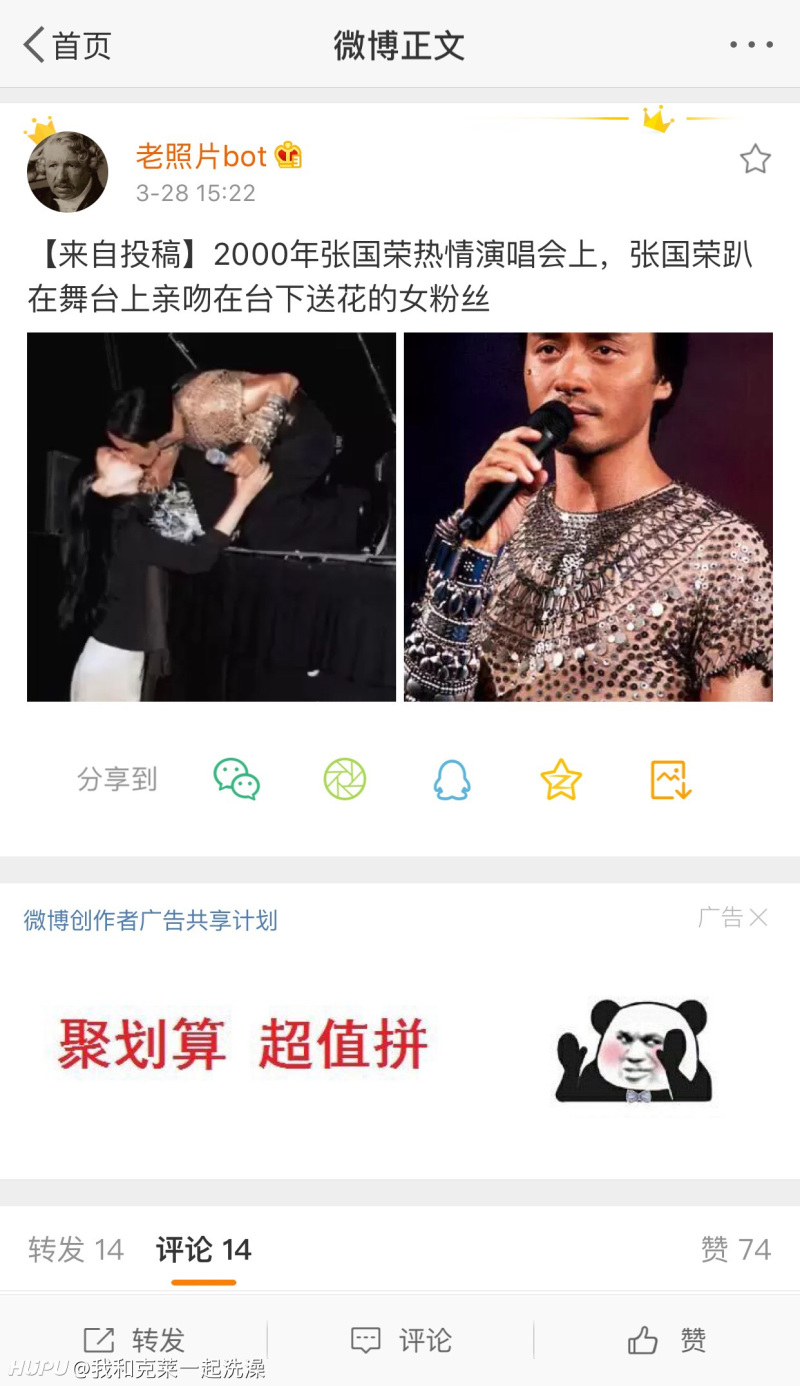The width and height of the screenshot is (800, 1386).
Task: Switch to the 评论 14 tab
Action: pos(204,1249)
